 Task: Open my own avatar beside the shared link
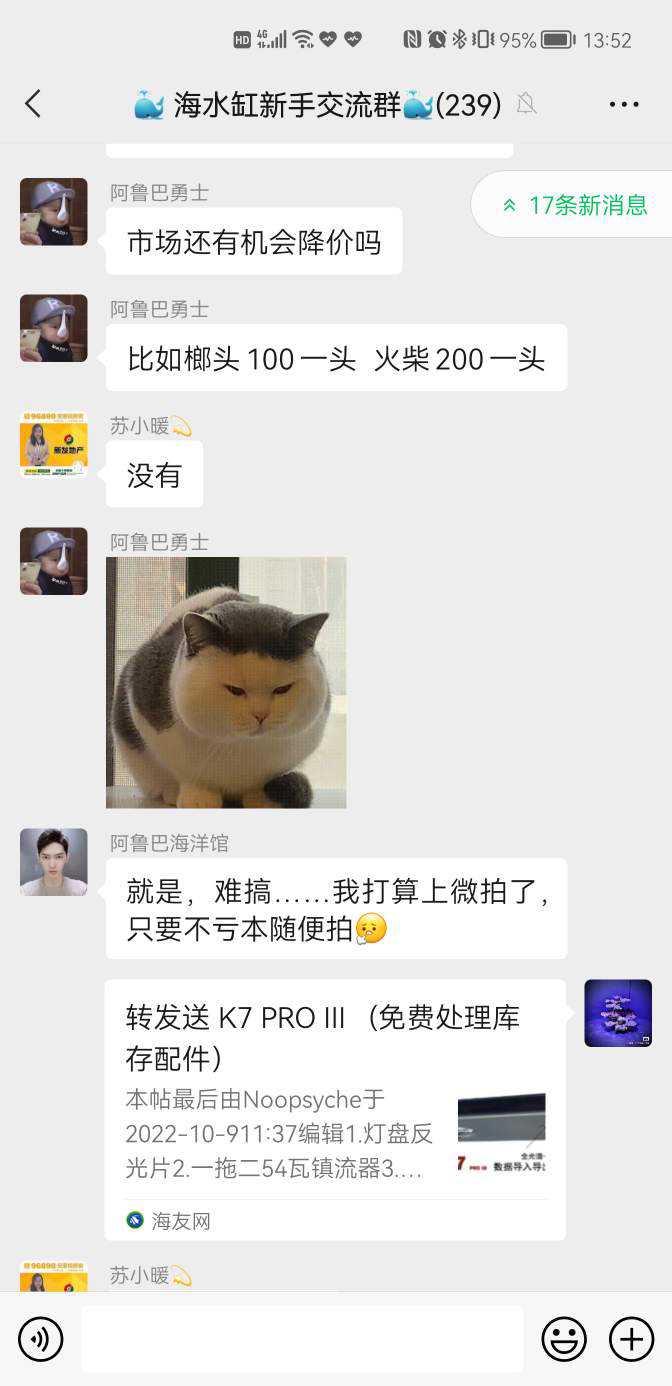pos(618,1013)
